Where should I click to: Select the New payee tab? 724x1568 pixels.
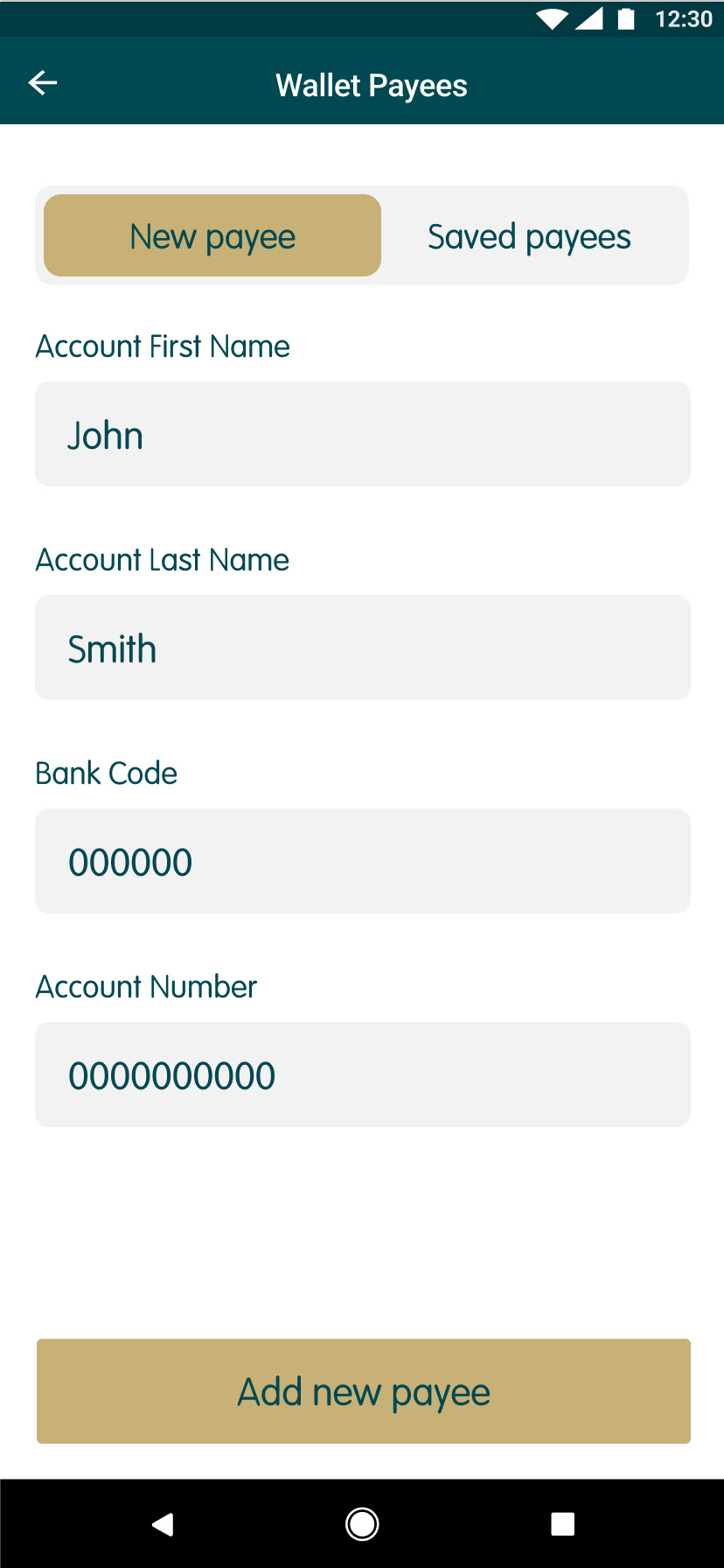pyautogui.click(x=212, y=236)
